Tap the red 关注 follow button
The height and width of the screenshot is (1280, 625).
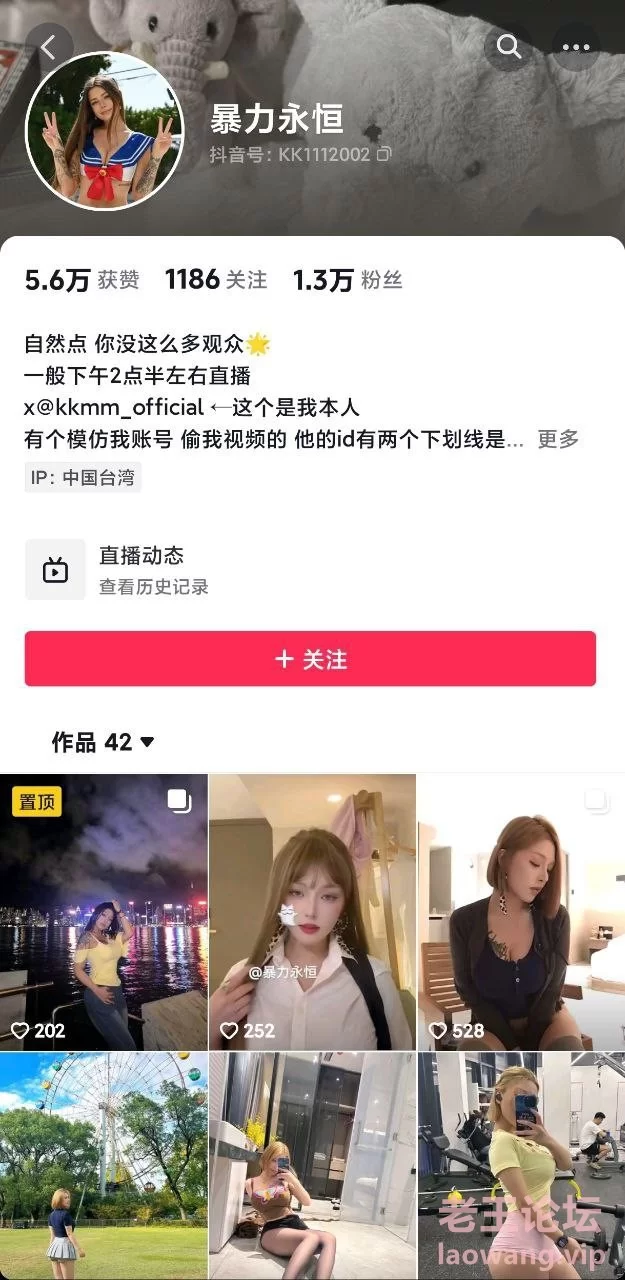[x=310, y=659]
